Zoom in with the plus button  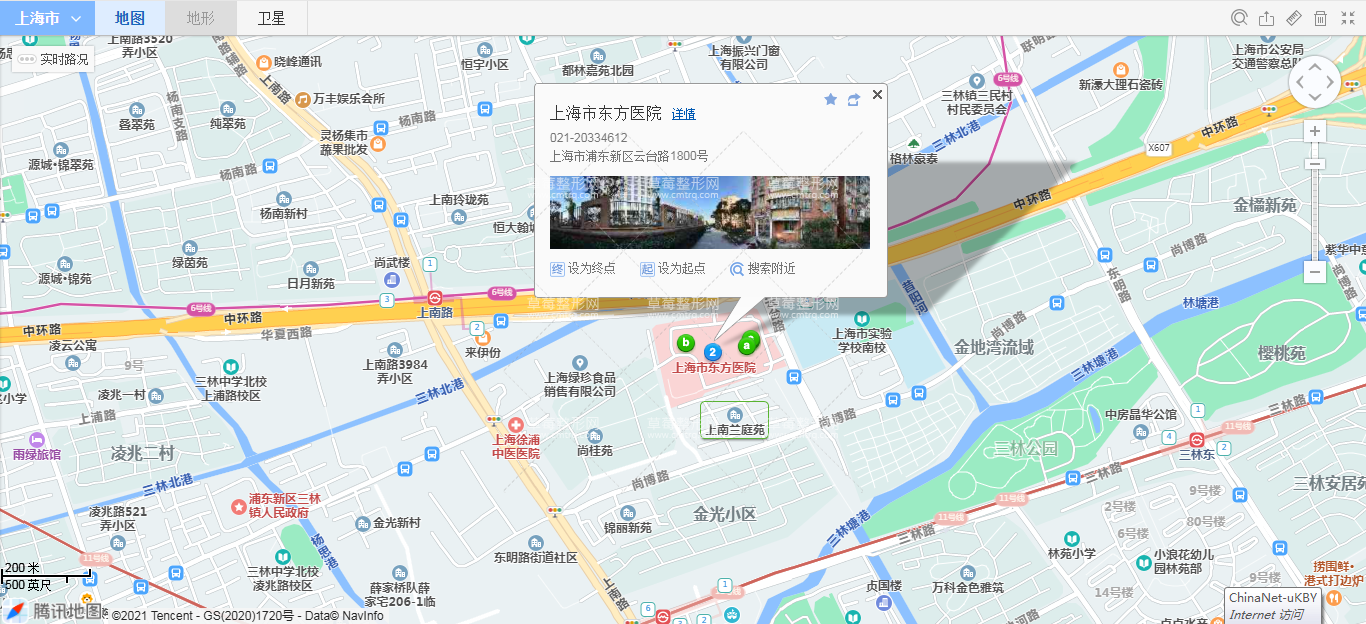pos(1315,131)
